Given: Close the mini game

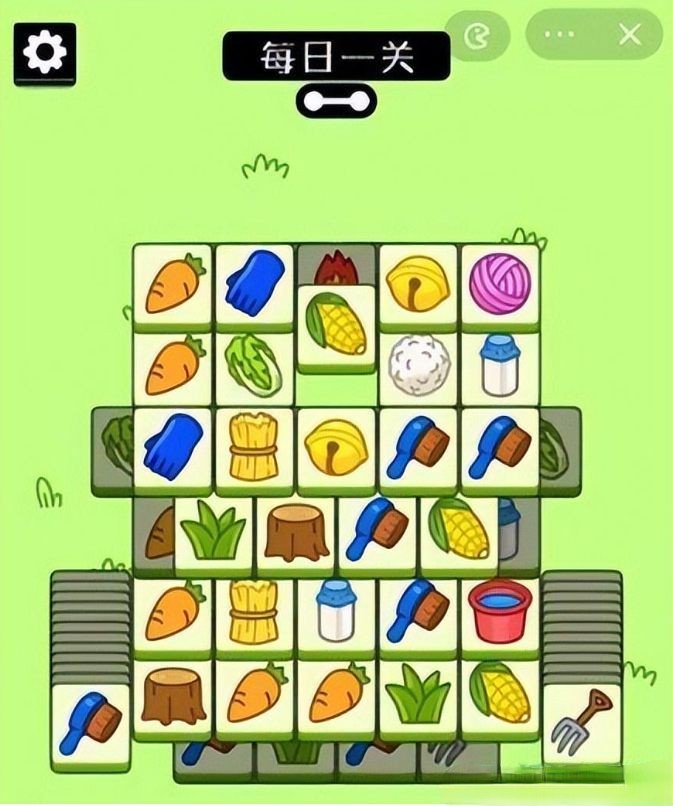Looking at the screenshot, I should pyautogui.click(x=630, y=35).
